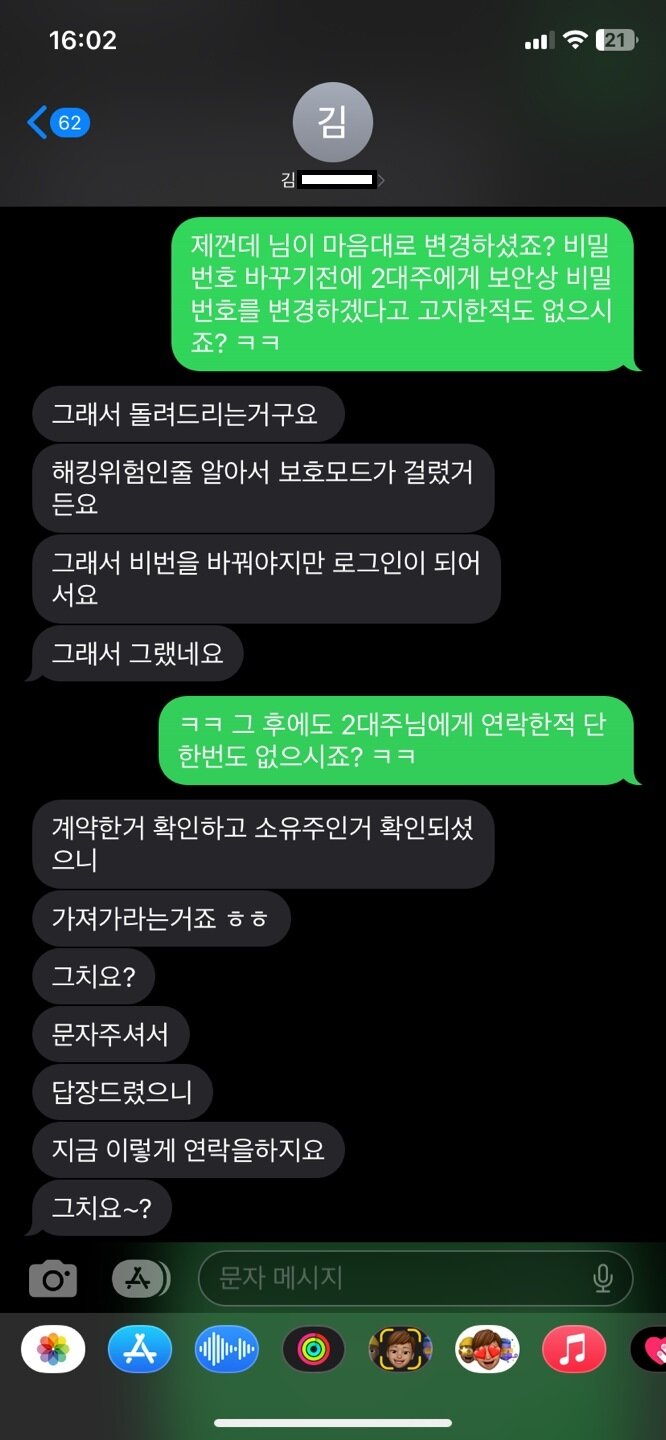Screen dimensions: 666x1440
Task: Open the camera to attach a photo
Action: click(x=53, y=1278)
